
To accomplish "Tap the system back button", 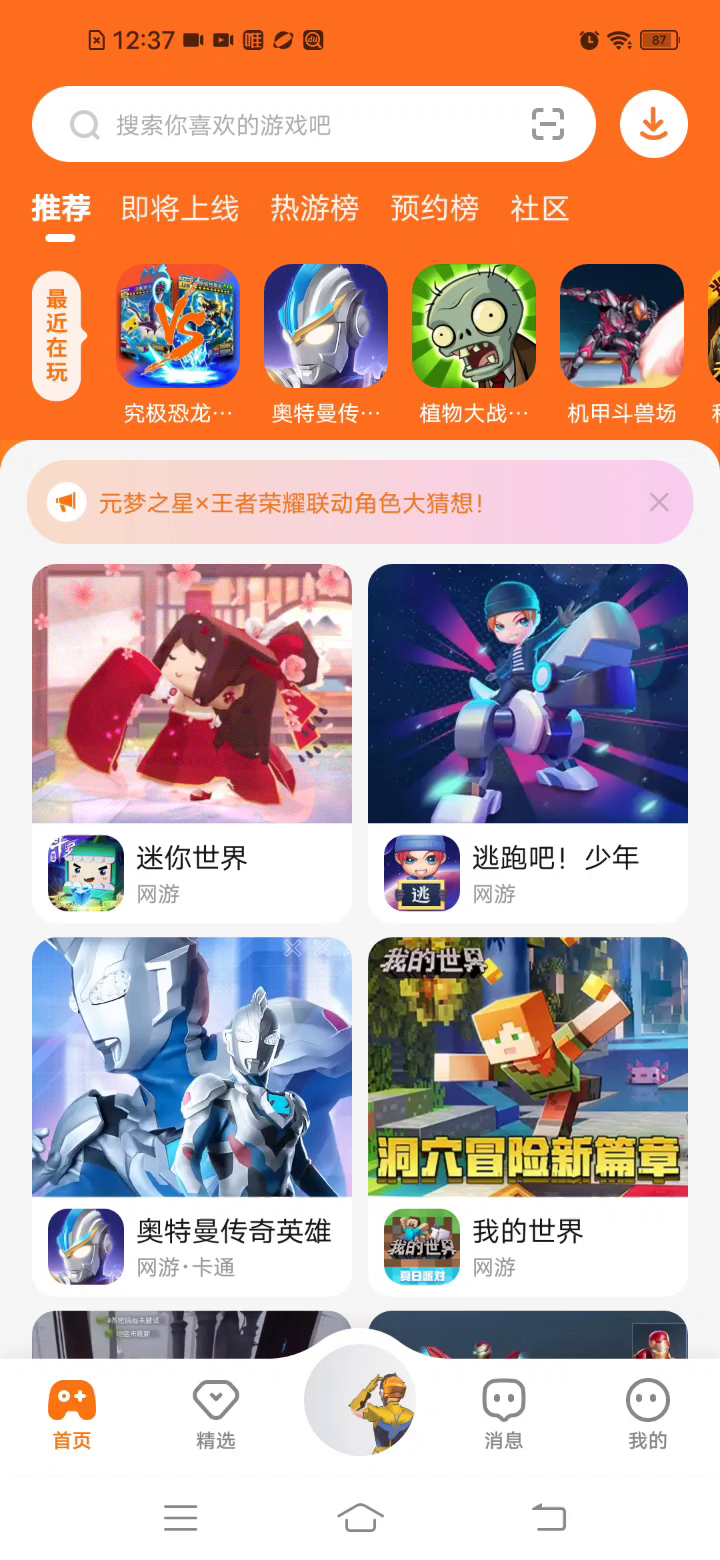I will click(x=548, y=1517).
